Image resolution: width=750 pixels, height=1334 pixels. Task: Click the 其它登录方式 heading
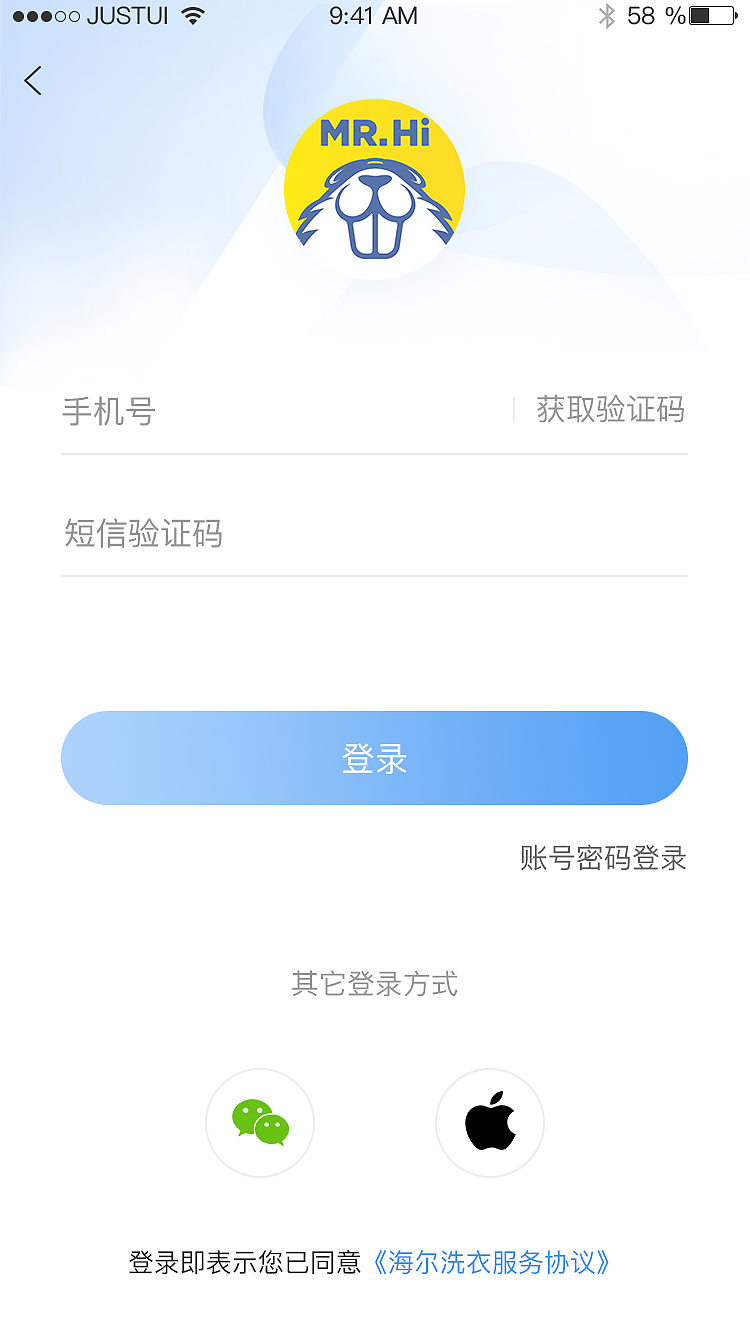coord(374,984)
